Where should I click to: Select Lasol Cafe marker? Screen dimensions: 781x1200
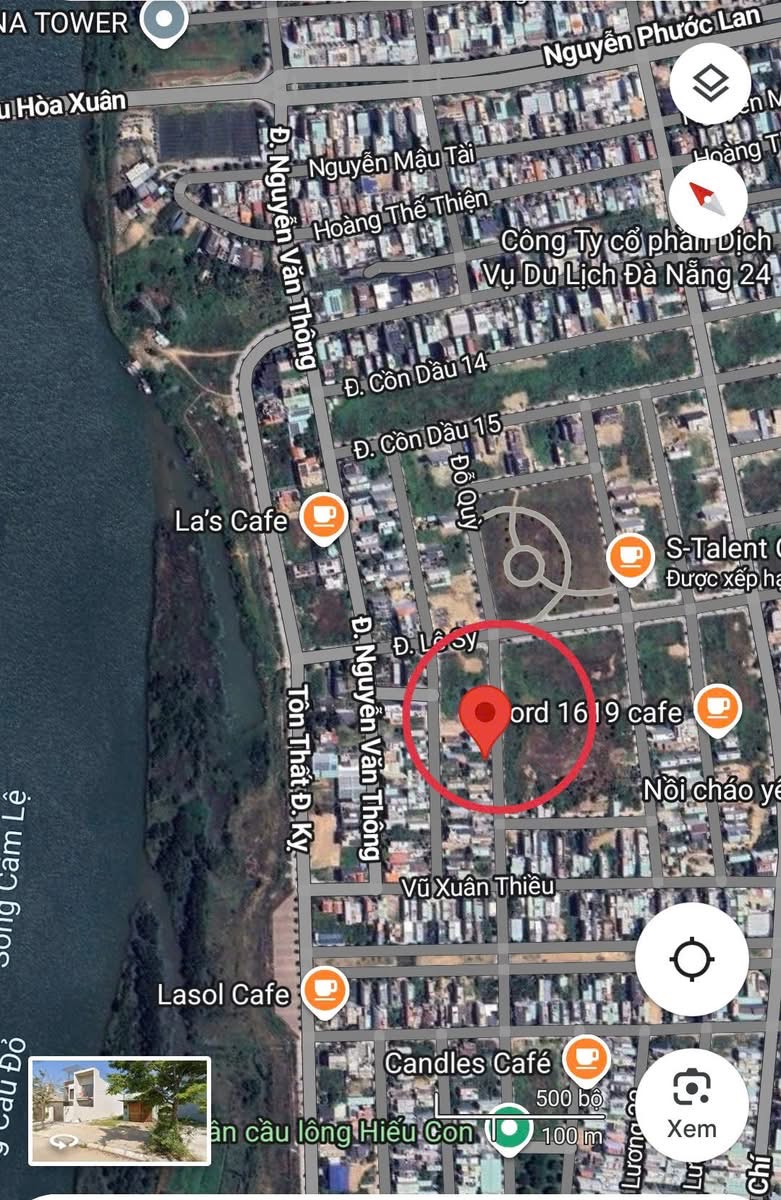point(323,990)
